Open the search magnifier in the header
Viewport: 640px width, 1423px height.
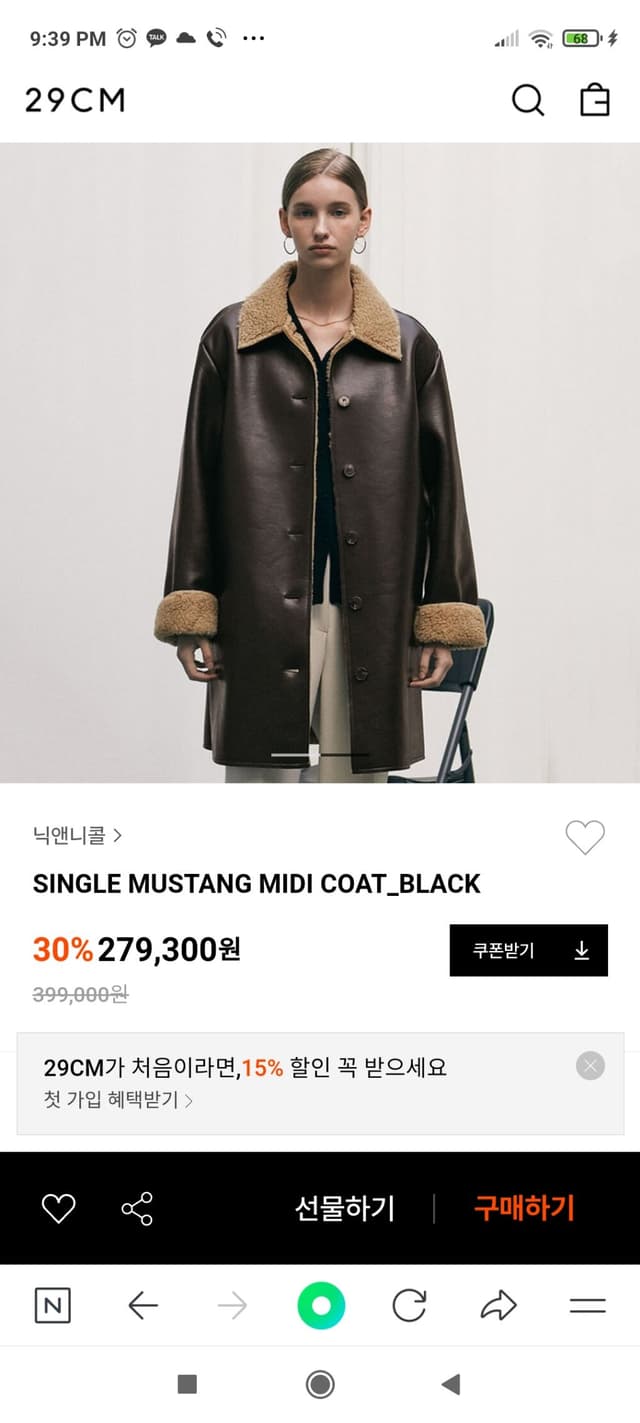click(527, 100)
